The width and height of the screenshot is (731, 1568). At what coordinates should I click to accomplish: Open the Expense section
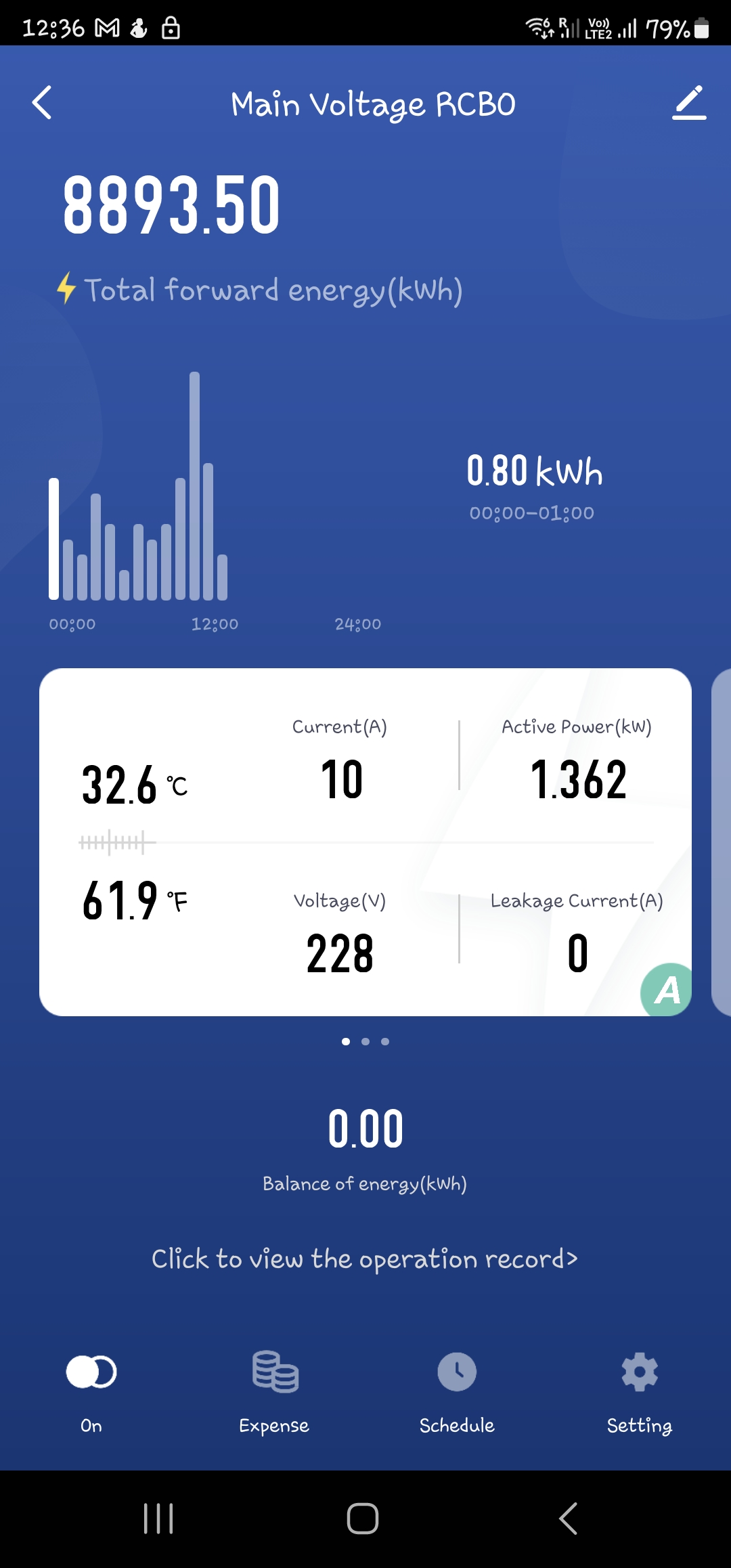pos(274,1372)
